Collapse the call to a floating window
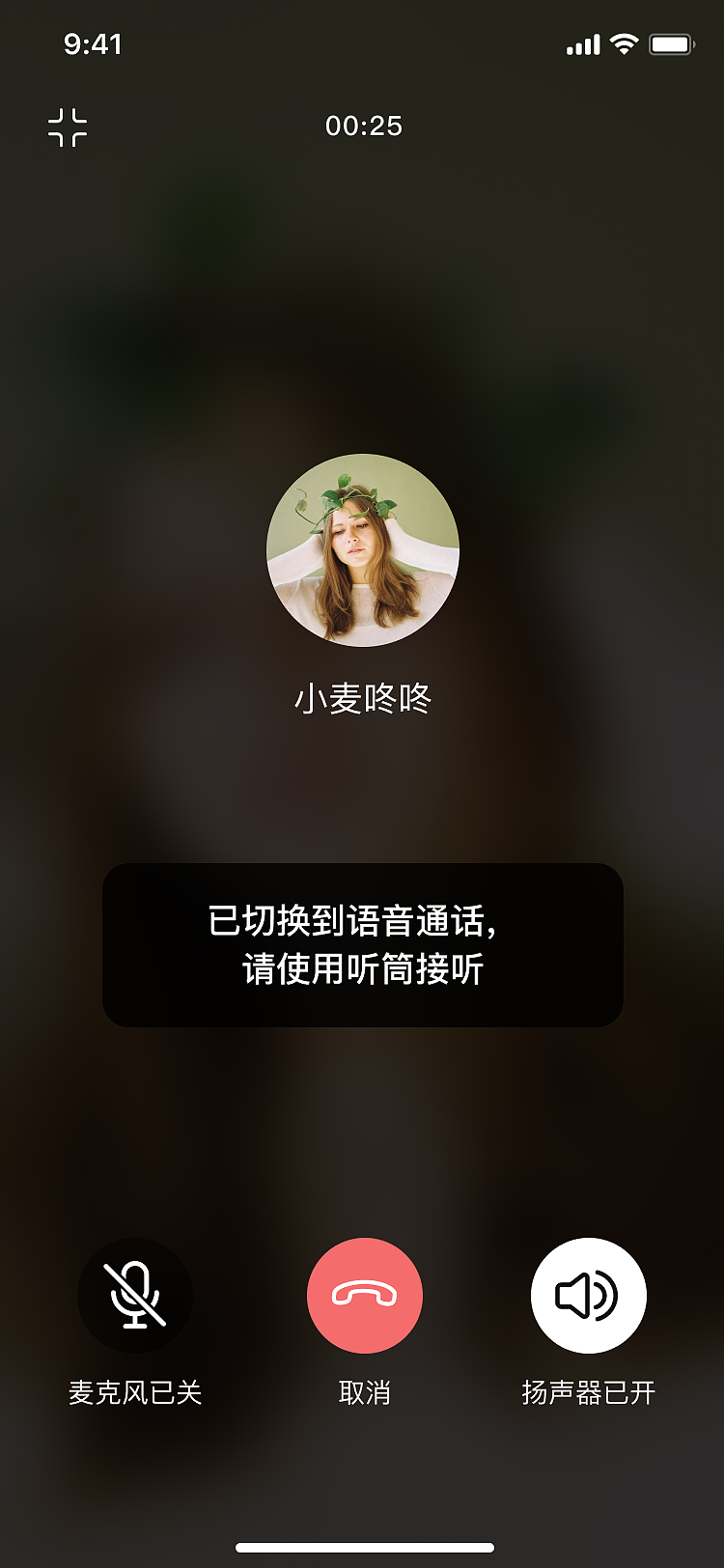The width and height of the screenshot is (724, 1568). coord(69,126)
